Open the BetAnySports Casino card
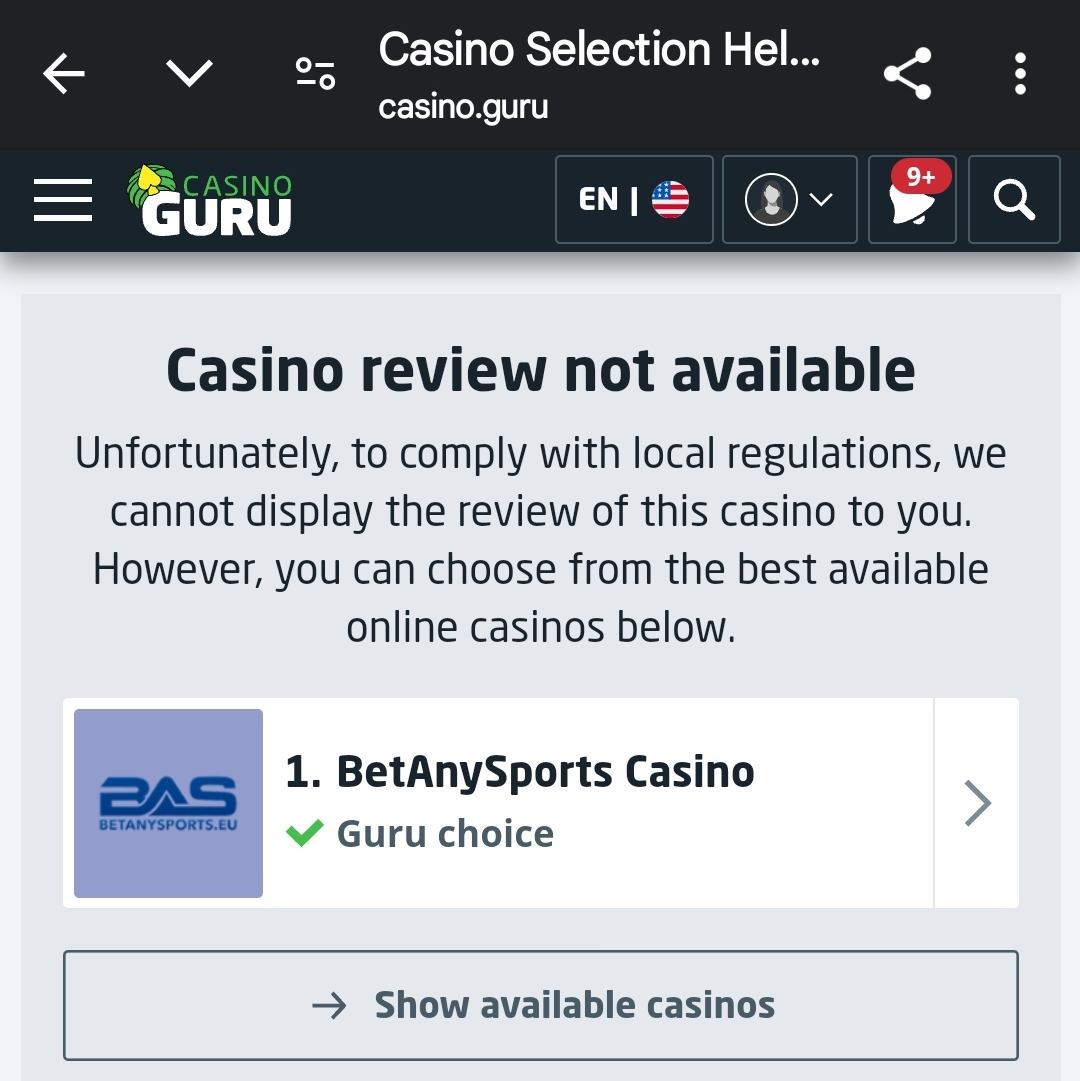Image resolution: width=1080 pixels, height=1081 pixels. click(540, 803)
